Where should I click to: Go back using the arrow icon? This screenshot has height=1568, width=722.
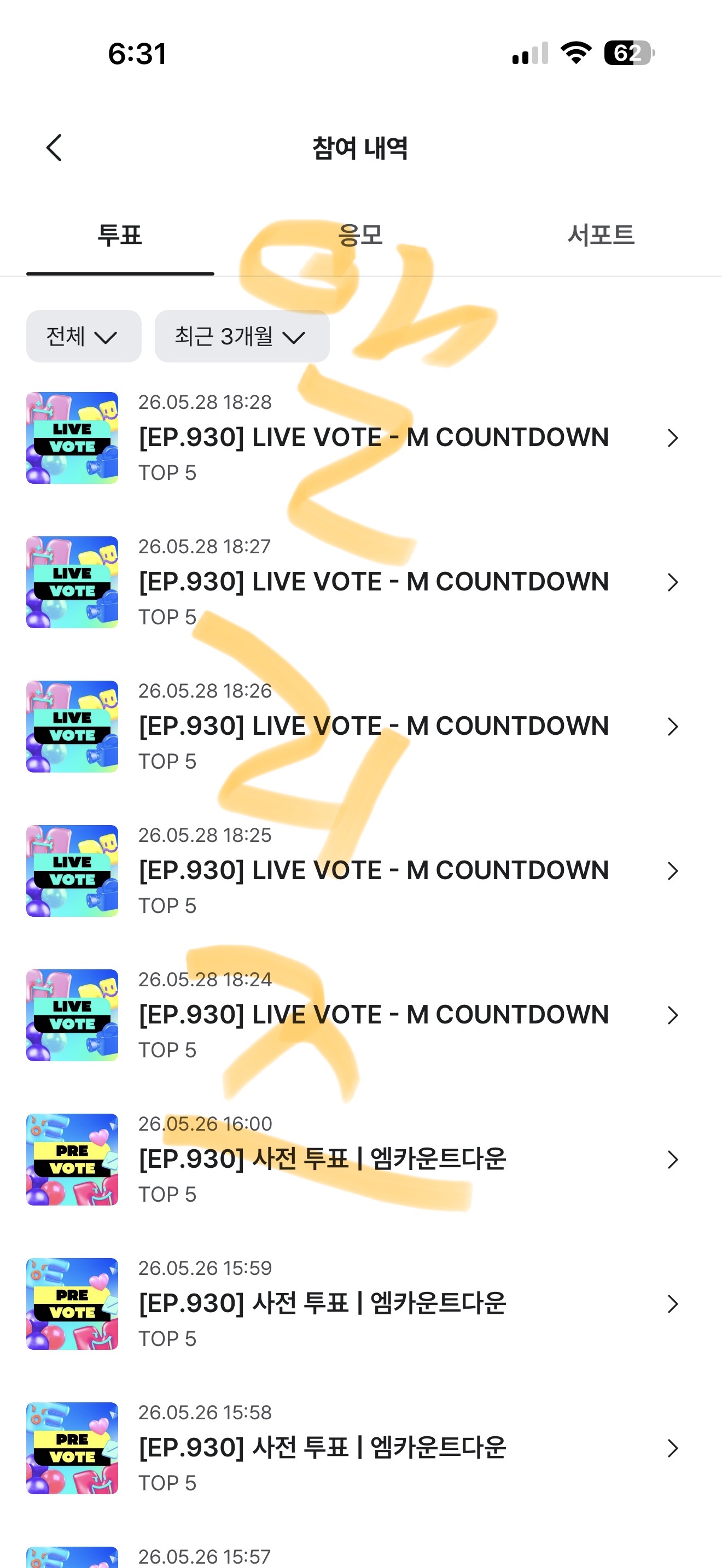[54, 148]
